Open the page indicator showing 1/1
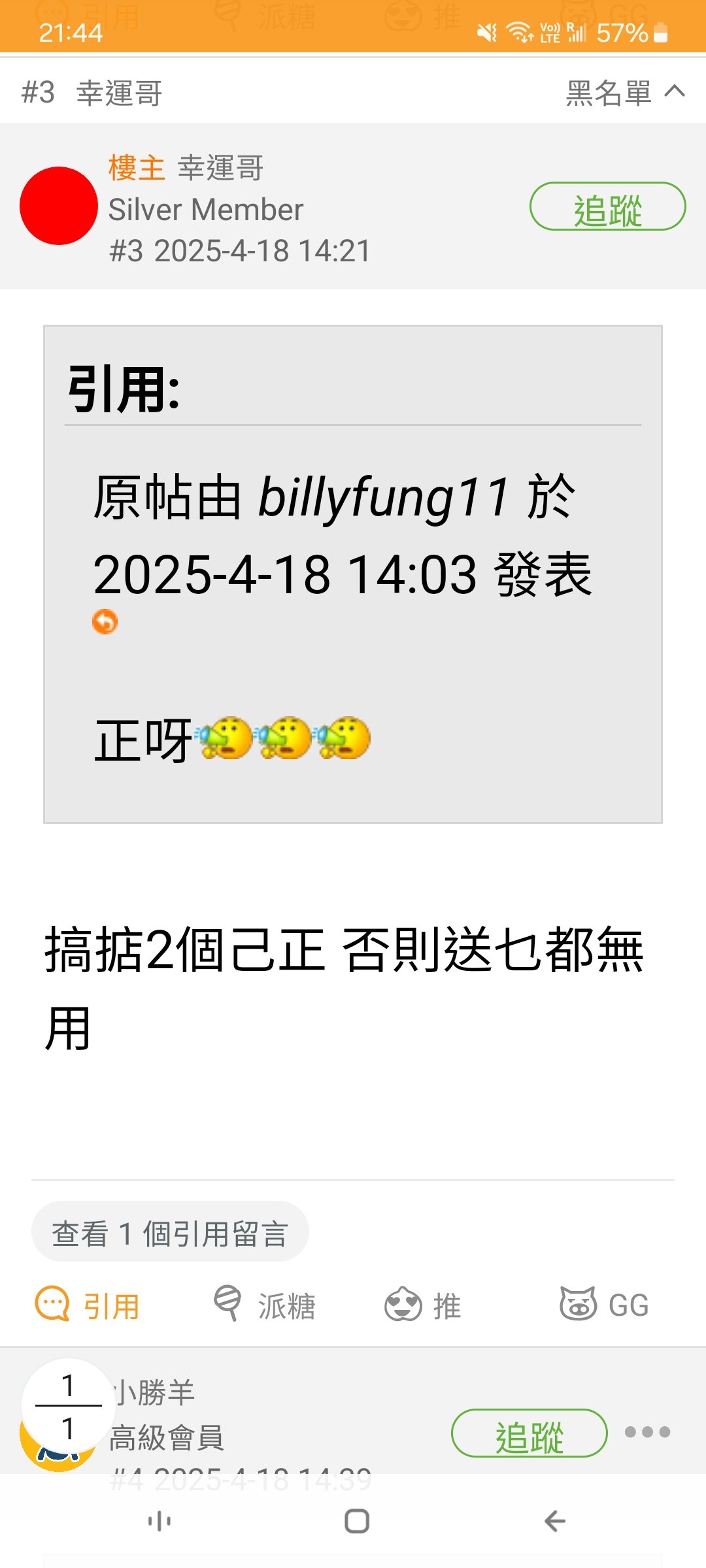The image size is (706, 1568). [x=68, y=1405]
